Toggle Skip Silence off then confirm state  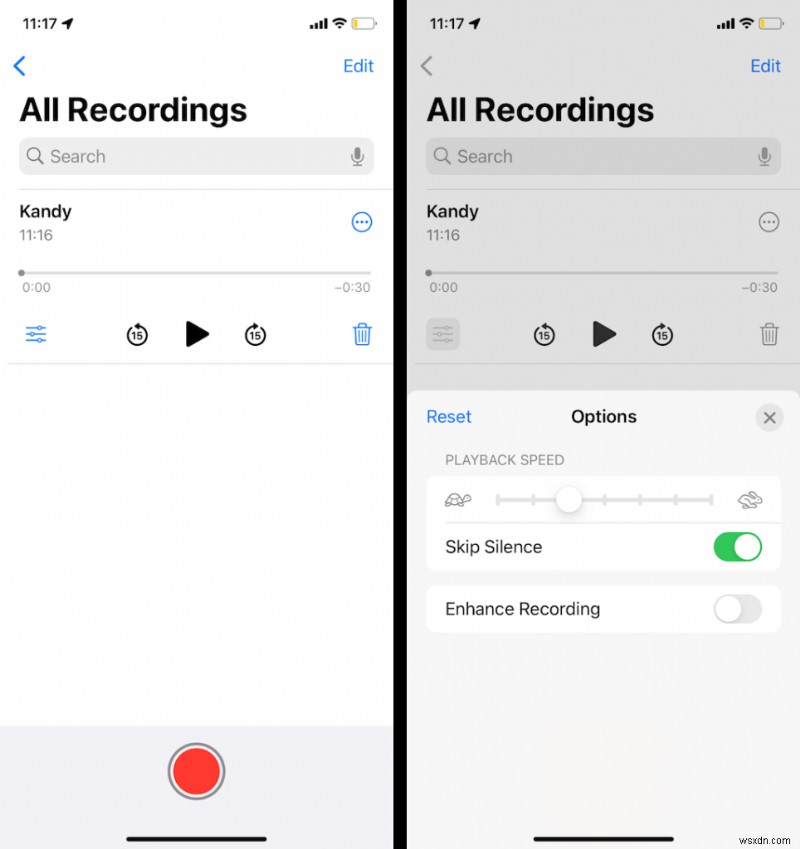[738, 547]
